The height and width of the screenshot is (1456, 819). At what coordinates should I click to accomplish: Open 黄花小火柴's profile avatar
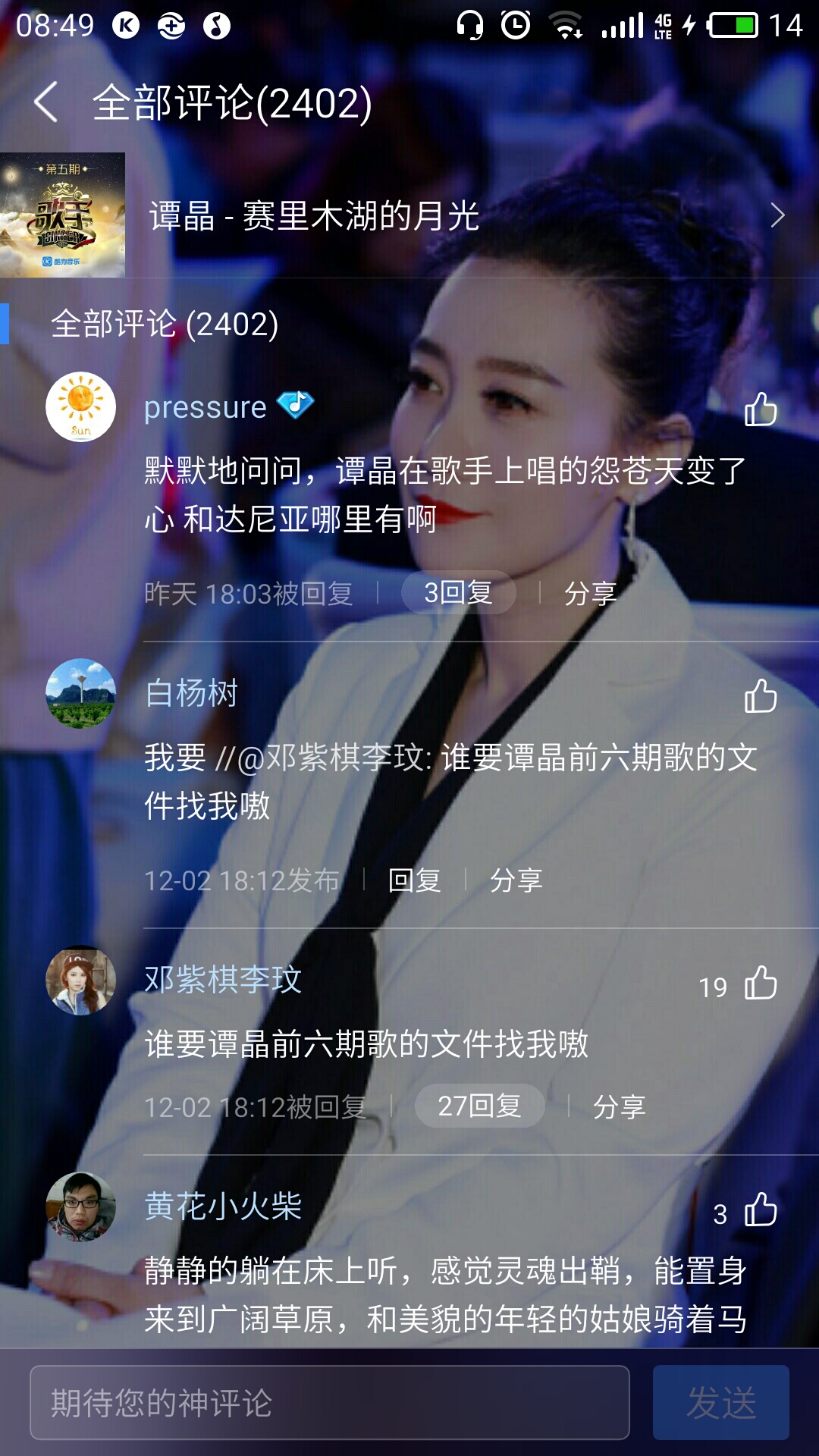click(x=81, y=1207)
